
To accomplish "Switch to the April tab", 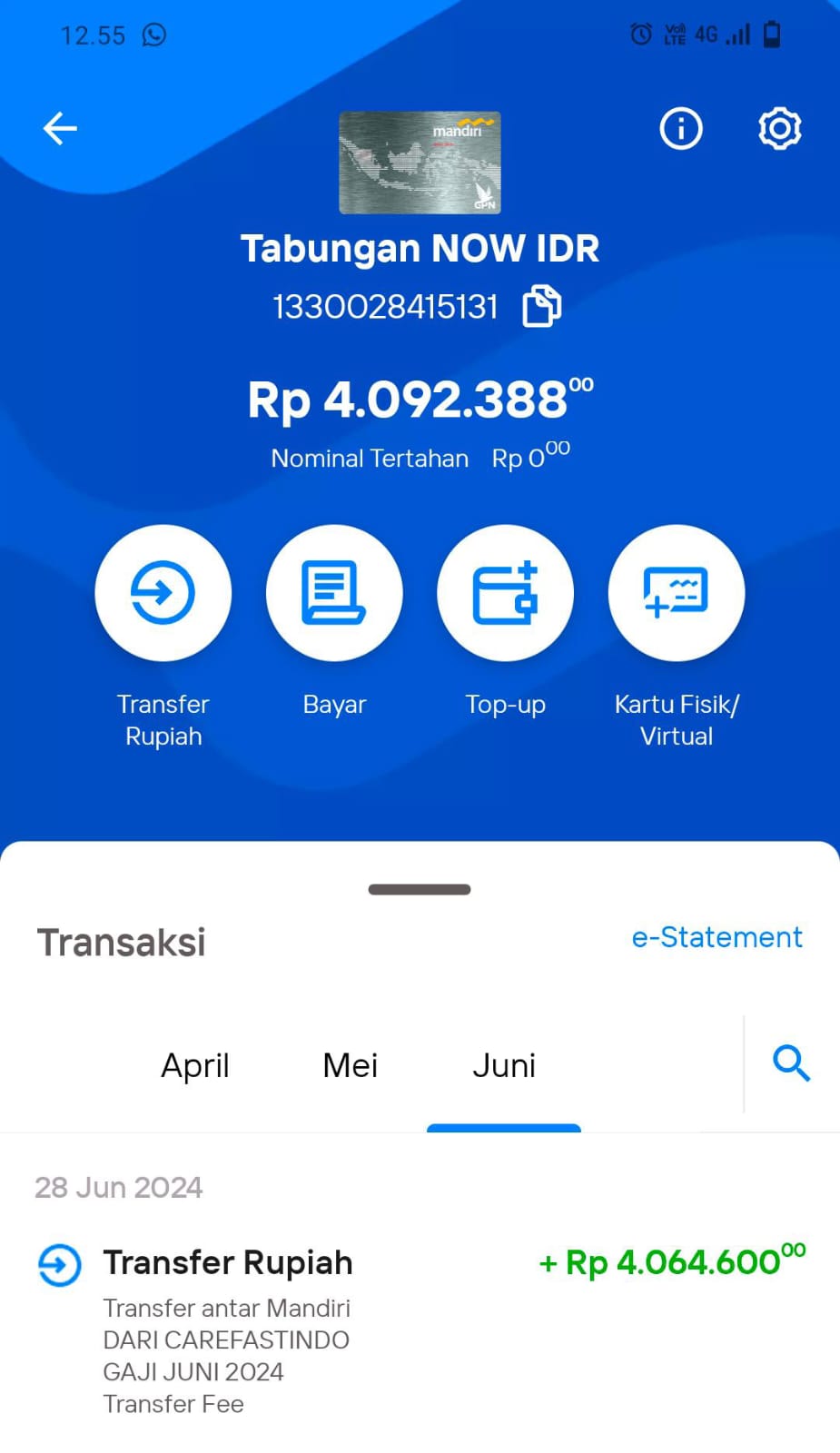I will click(195, 1065).
